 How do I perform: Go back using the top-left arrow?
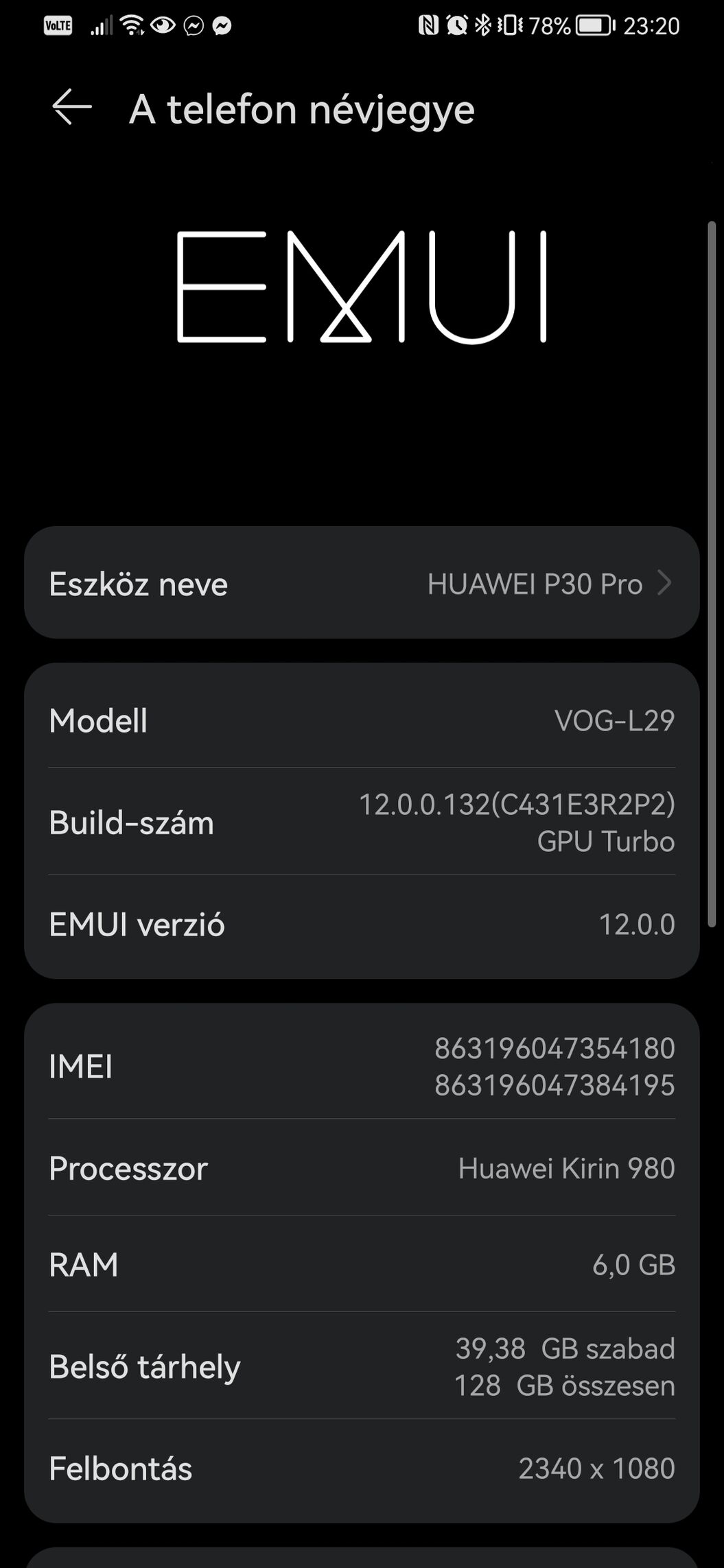tap(72, 107)
